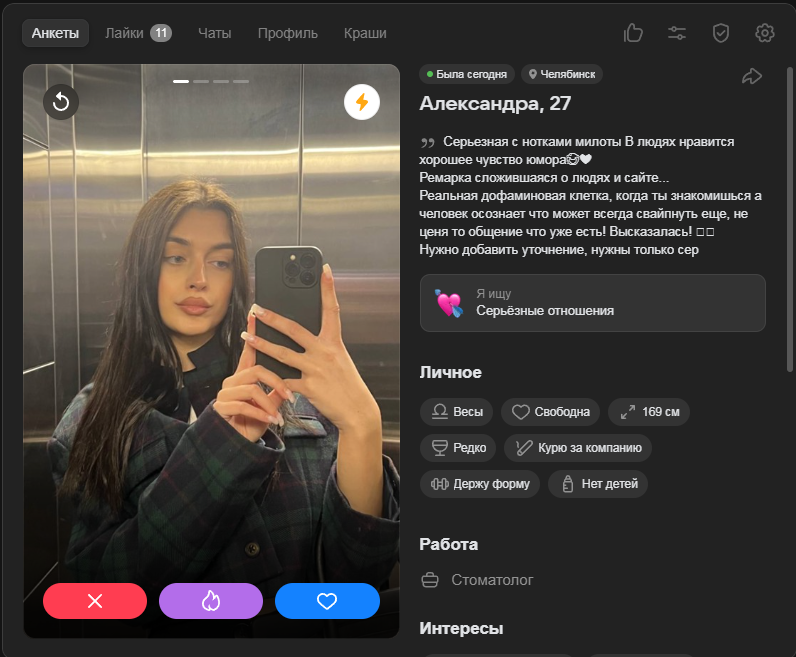The image size is (796, 657).
Task: Switch to the Краши tab
Action: (365, 33)
